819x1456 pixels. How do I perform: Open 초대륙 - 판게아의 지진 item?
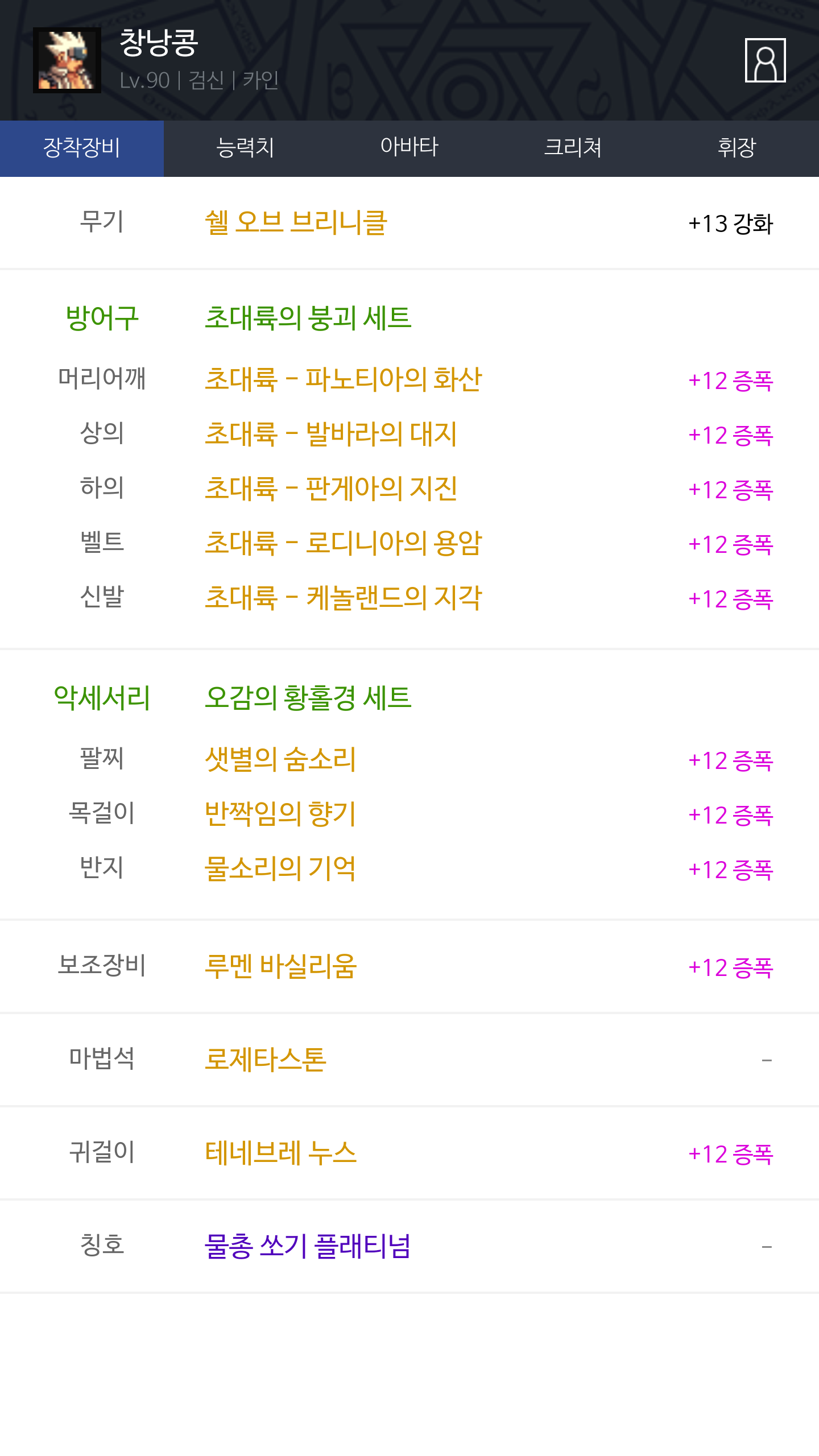tap(331, 489)
